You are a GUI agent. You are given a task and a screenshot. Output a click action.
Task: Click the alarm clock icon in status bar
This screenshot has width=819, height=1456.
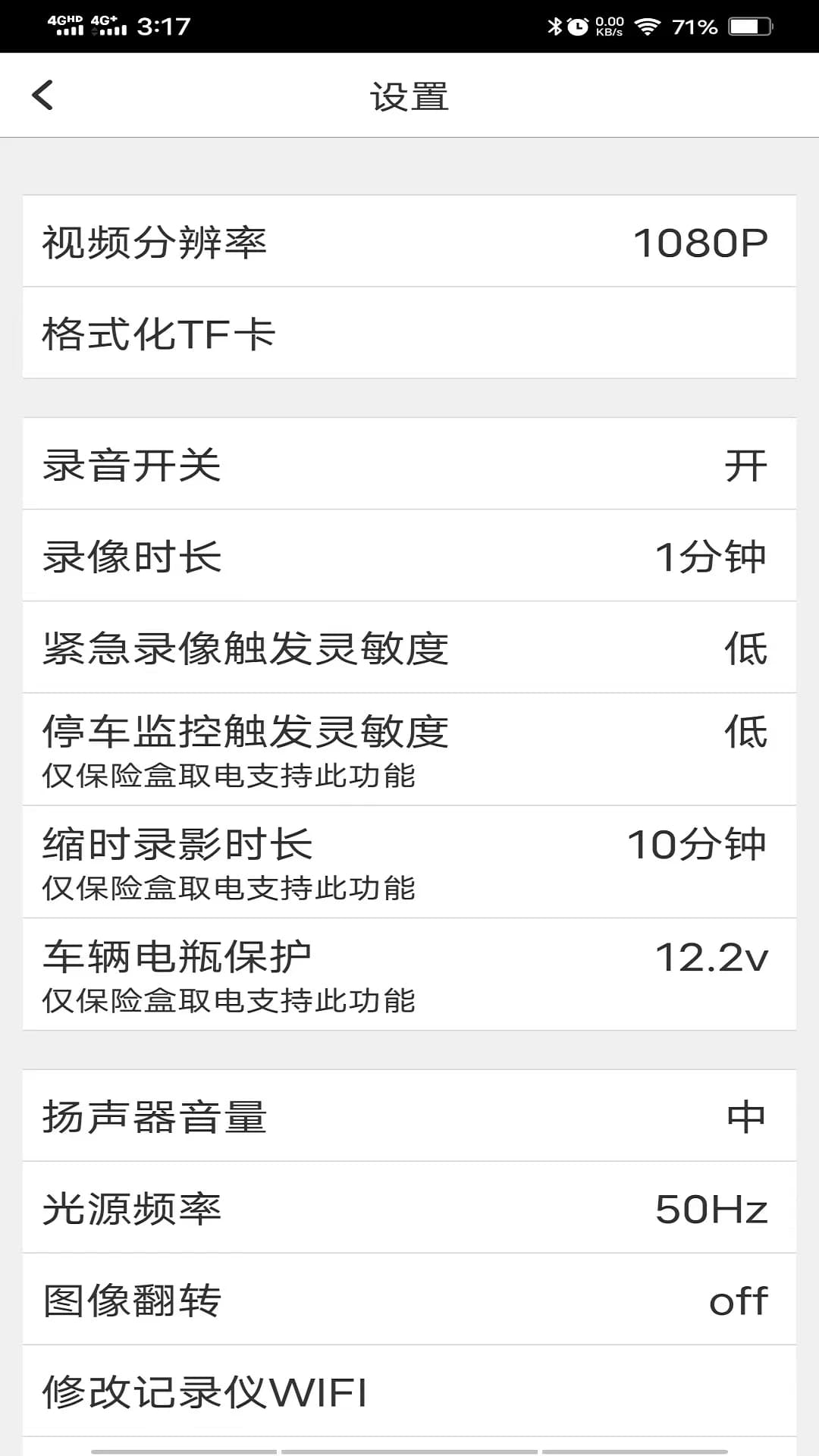(x=578, y=25)
